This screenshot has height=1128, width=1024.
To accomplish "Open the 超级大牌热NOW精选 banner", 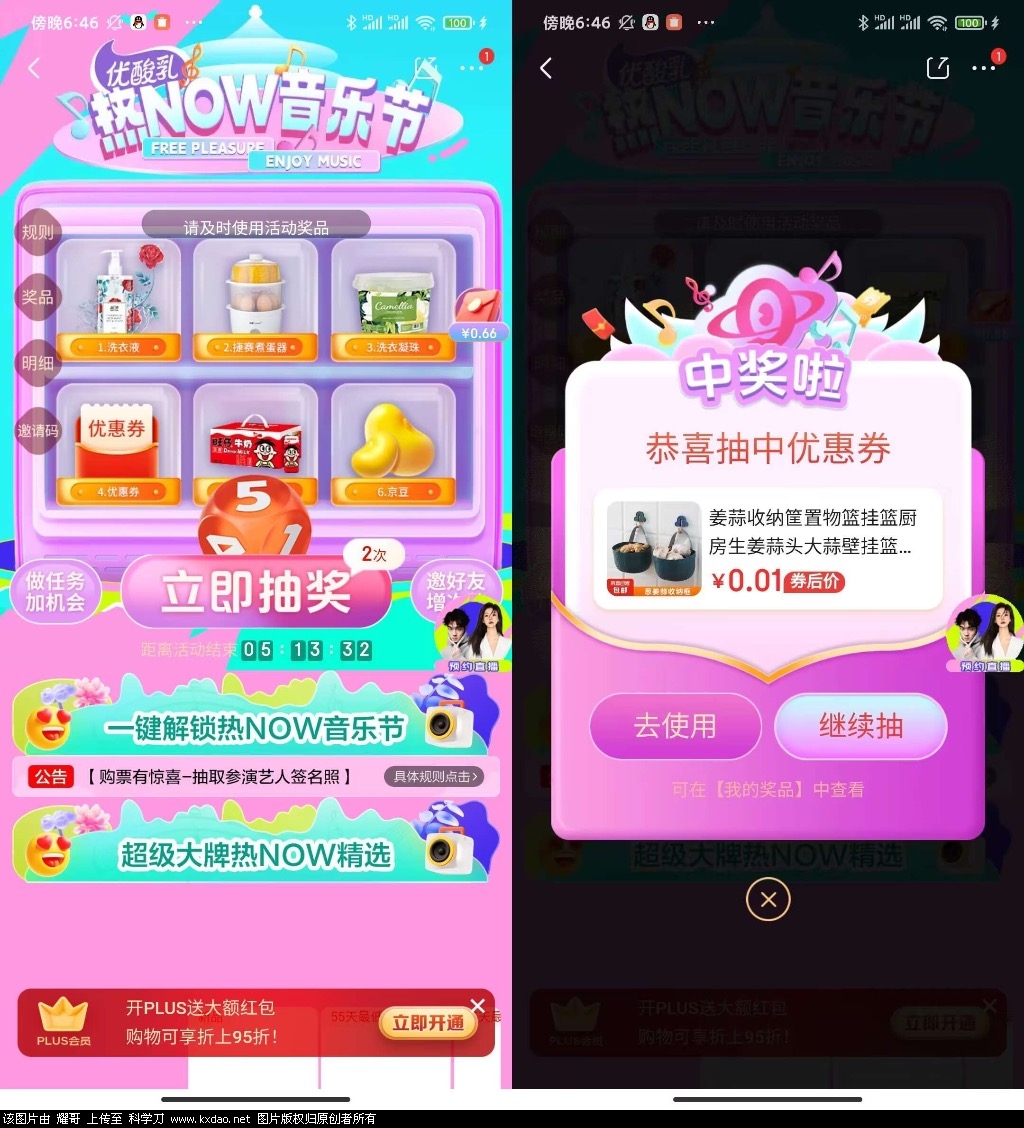I will [x=255, y=853].
